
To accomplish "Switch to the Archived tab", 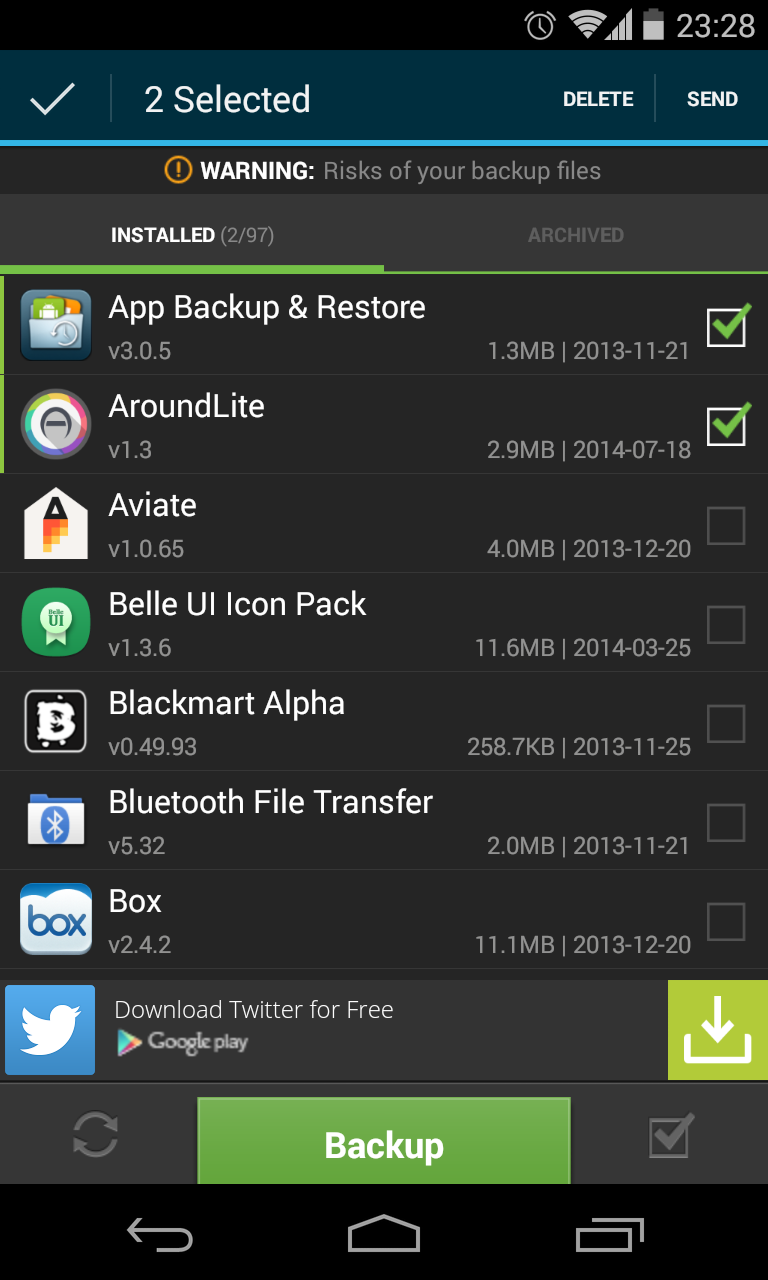I will tap(576, 235).
